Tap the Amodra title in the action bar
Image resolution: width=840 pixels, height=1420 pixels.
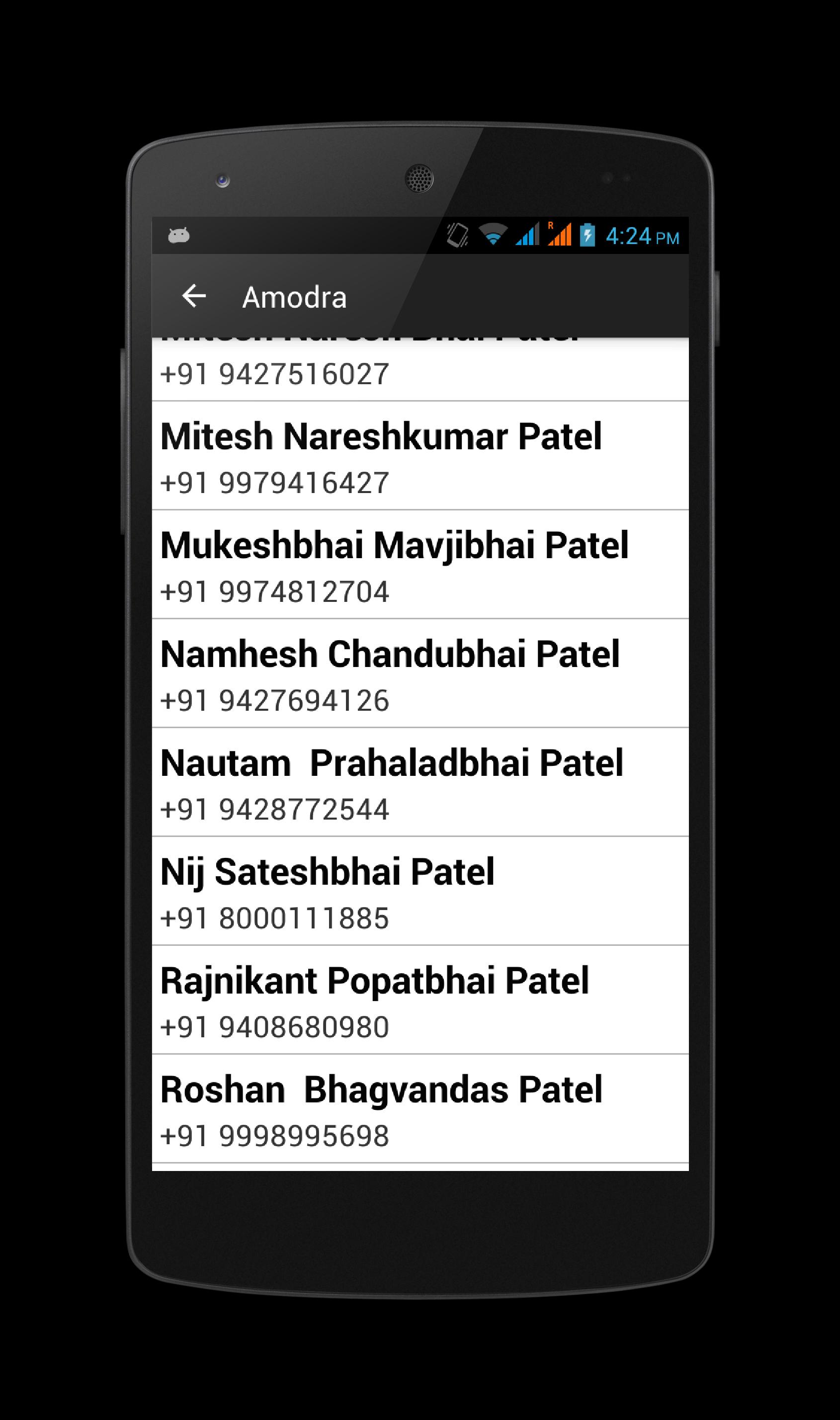[x=295, y=297]
